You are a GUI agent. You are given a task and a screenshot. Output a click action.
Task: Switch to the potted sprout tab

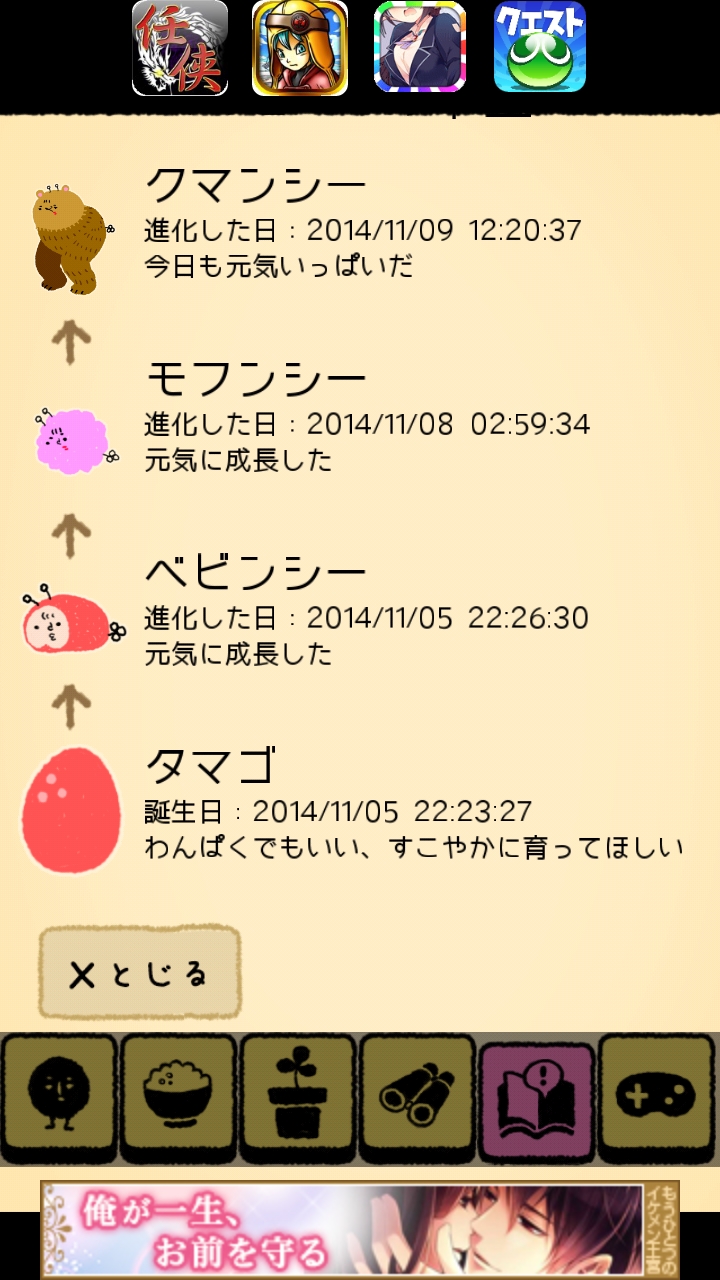[x=299, y=1097]
